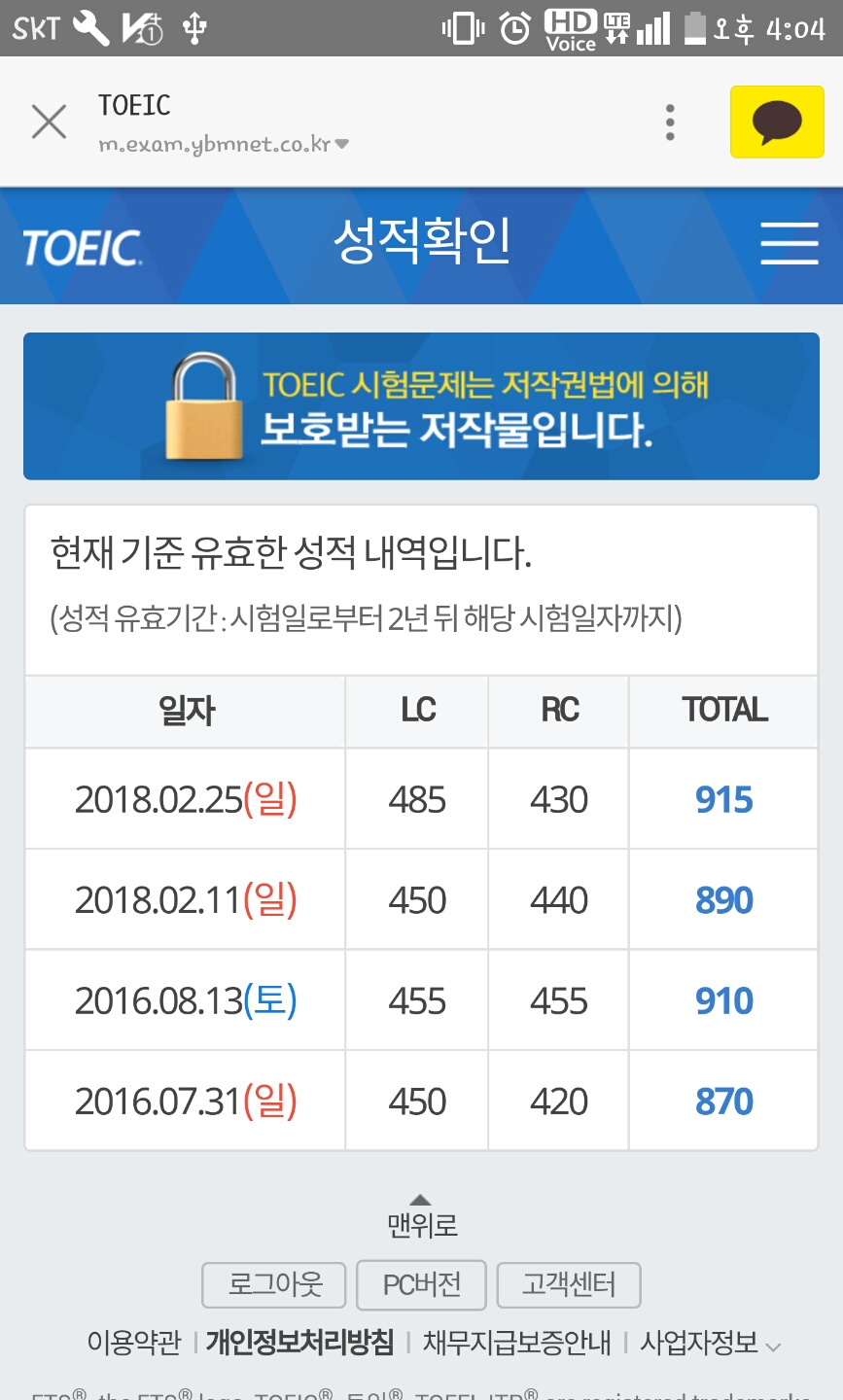
Task: View the 이용약관 terms of use
Action: pos(134,1343)
